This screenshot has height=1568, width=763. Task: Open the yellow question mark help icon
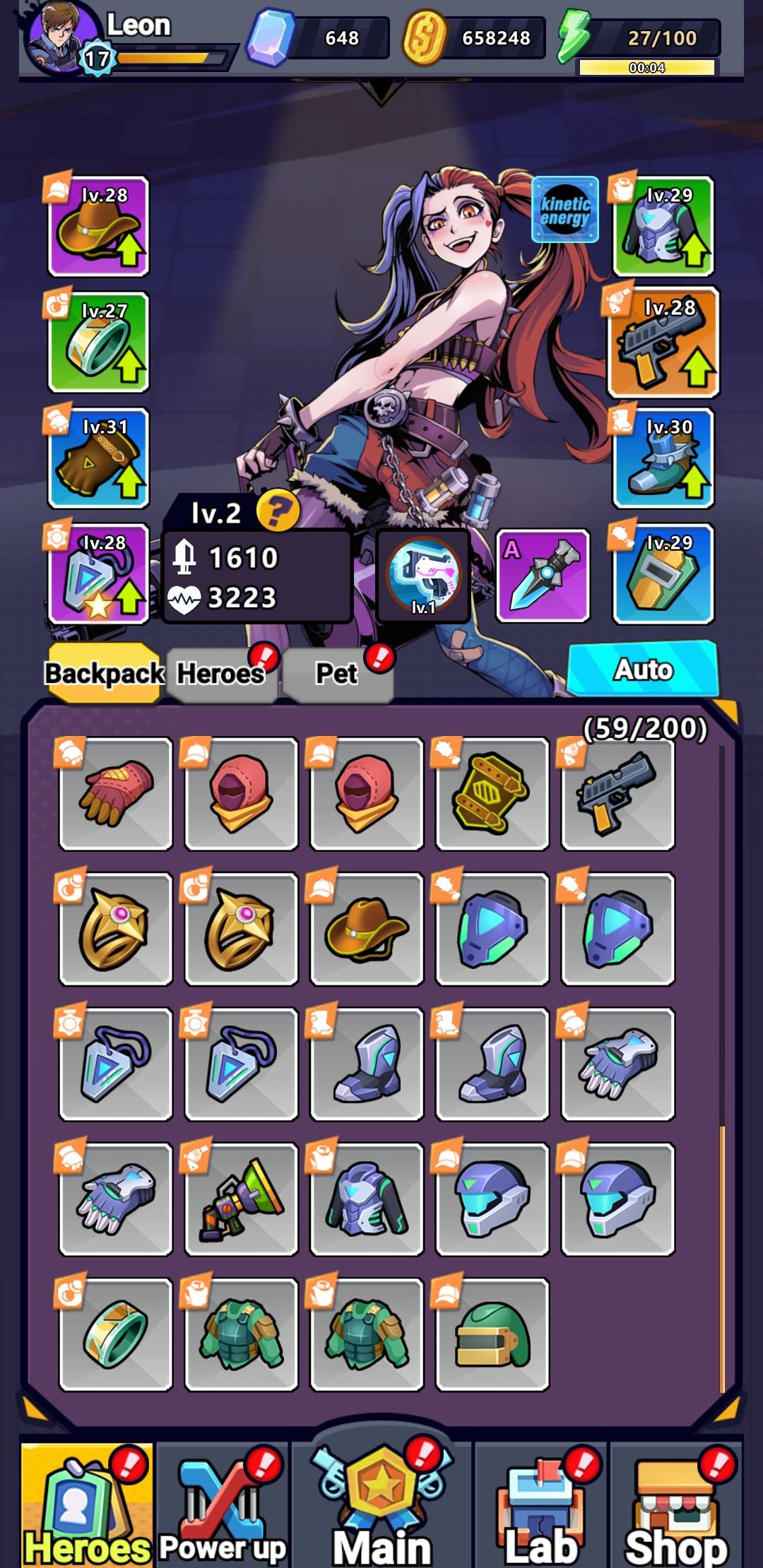point(278,510)
